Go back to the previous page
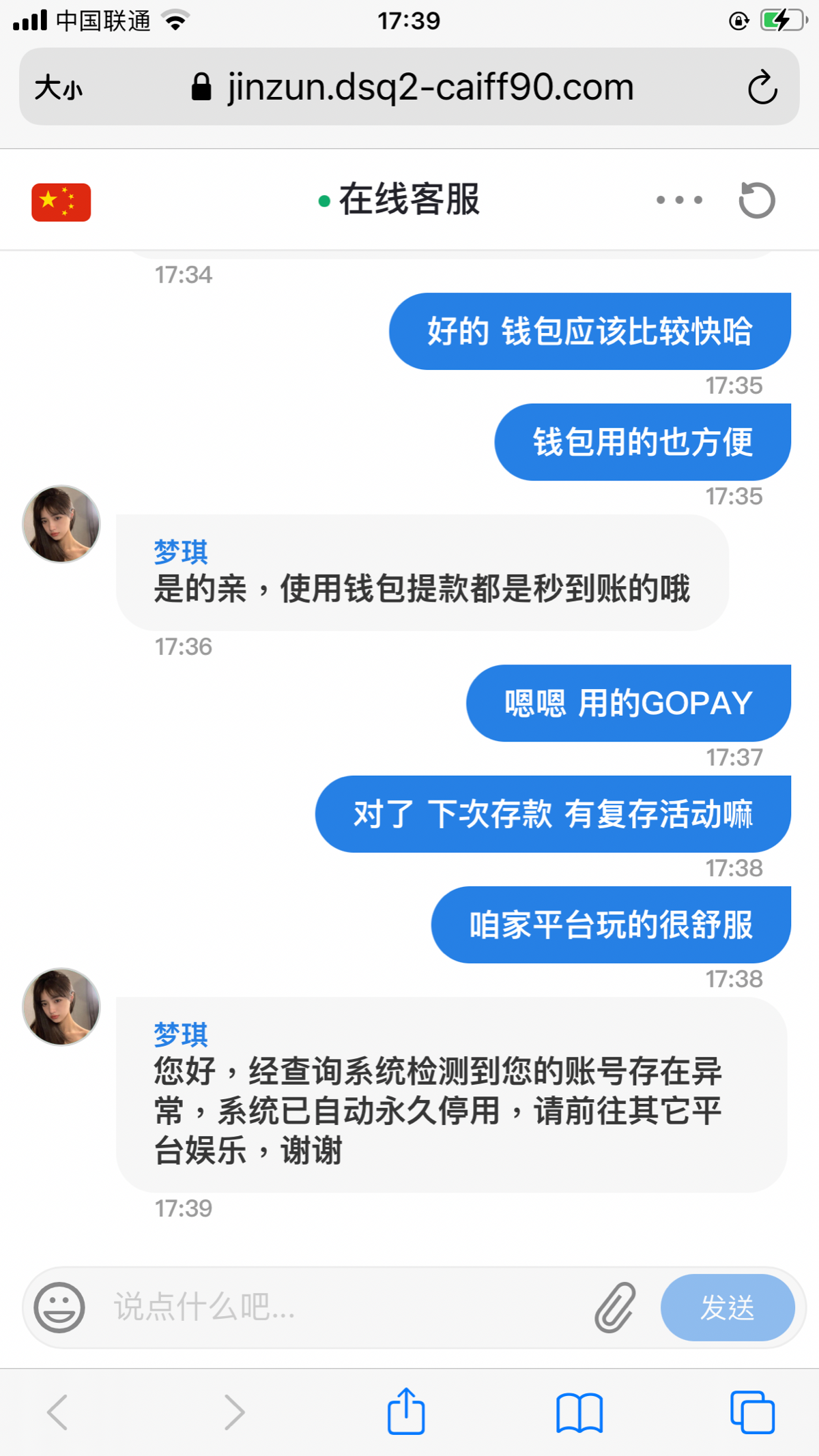The image size is (819, 1456). (57, 1412)
